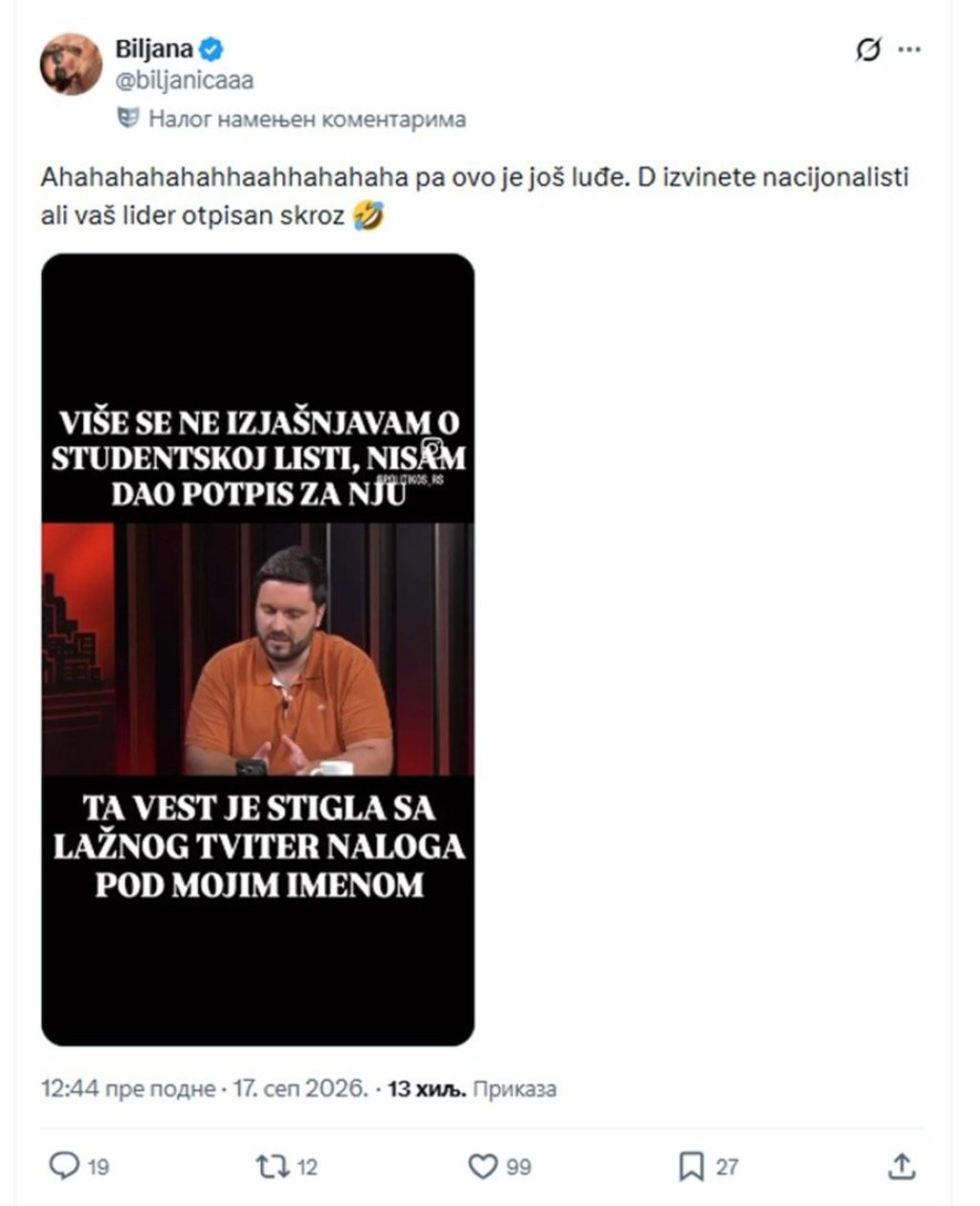This screenshot has width=980, height=1206.
Task: Like the post with 99 likes
Action: 499,1166
